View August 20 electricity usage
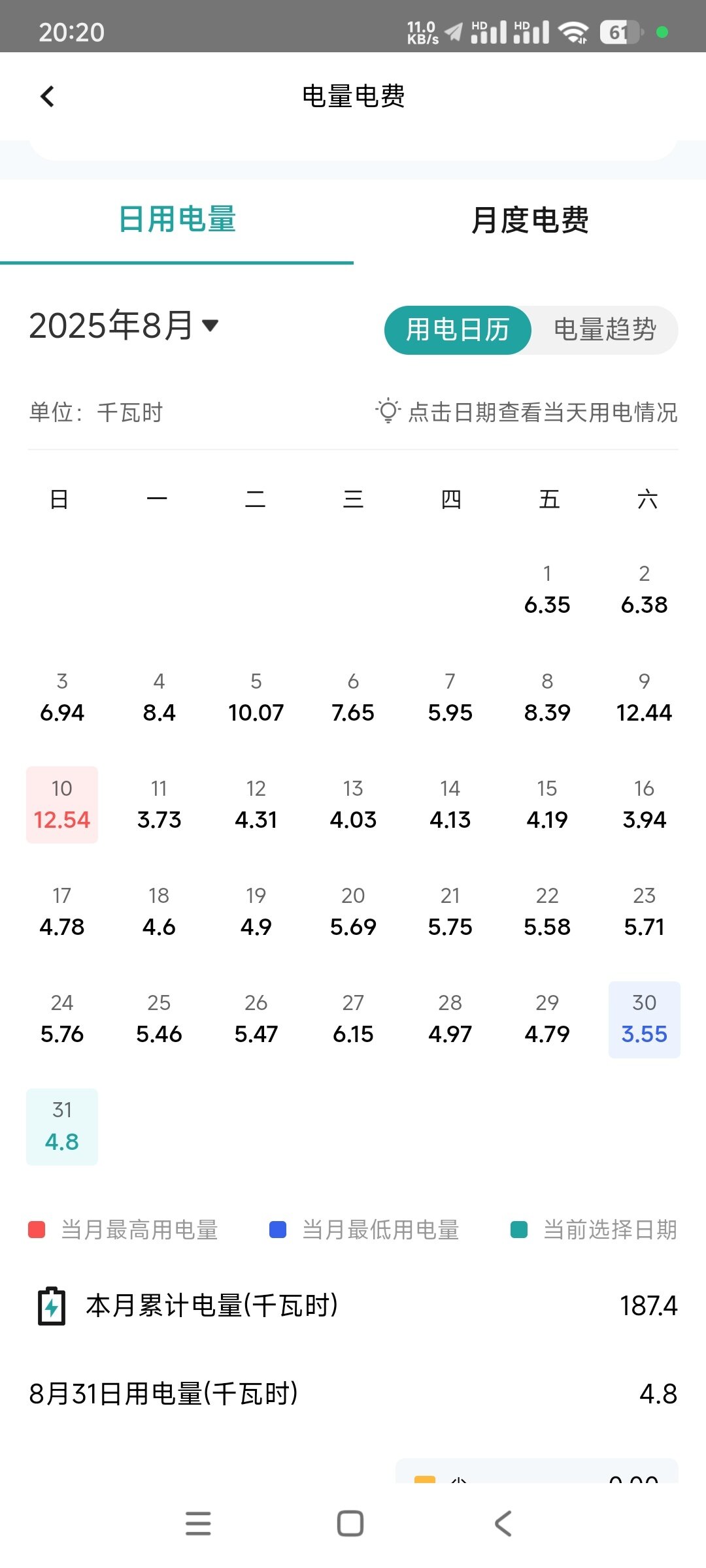The height and width of the screenshot is (1568, 706). coord(353,911)
